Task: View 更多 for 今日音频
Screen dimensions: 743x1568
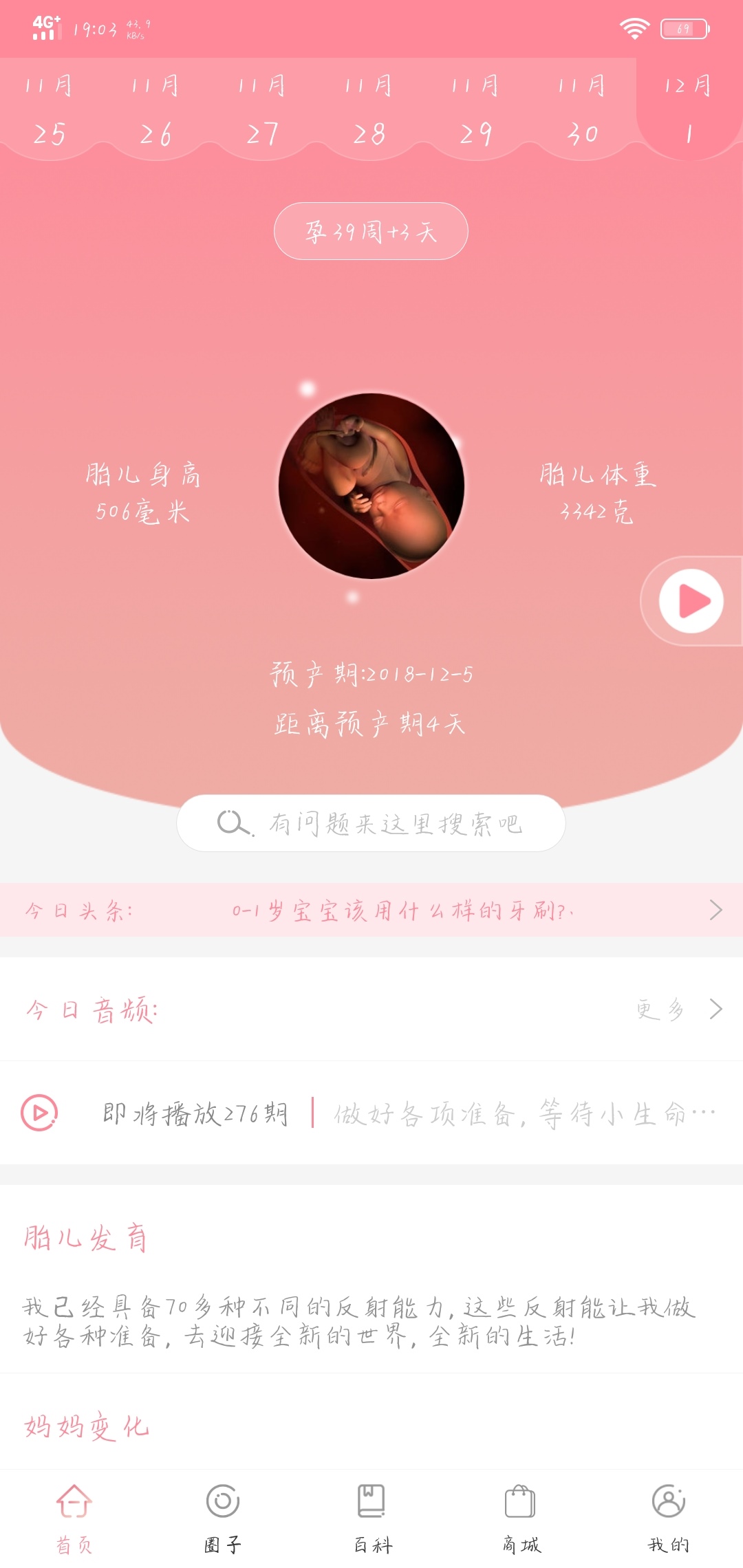Action: pos(678,1010)
